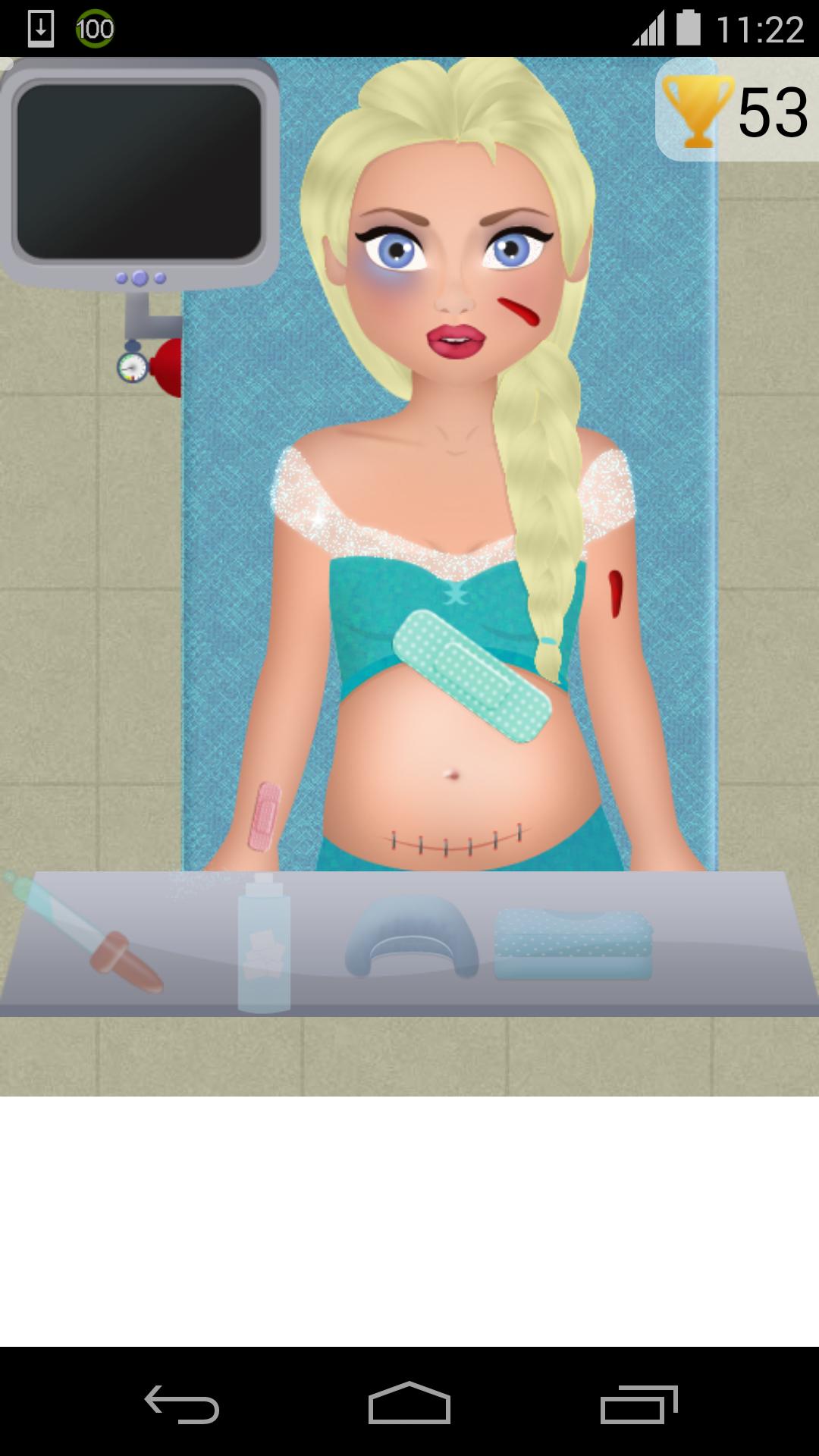The height and width of the screenshot is (1456, 819).
Task: Tap the trophy score badge
Action: pos(732,110)
